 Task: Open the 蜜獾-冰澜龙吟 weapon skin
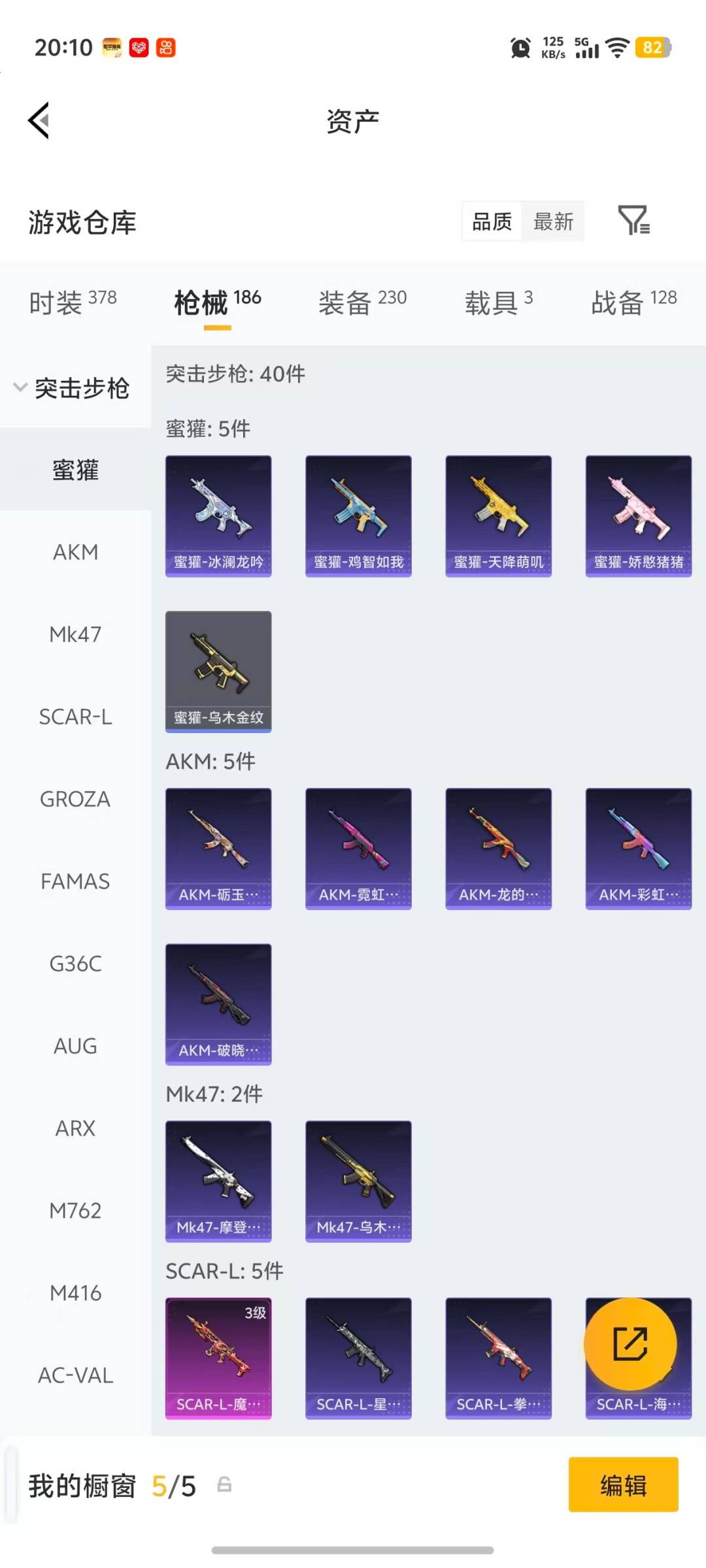click(x=218, y=514)
